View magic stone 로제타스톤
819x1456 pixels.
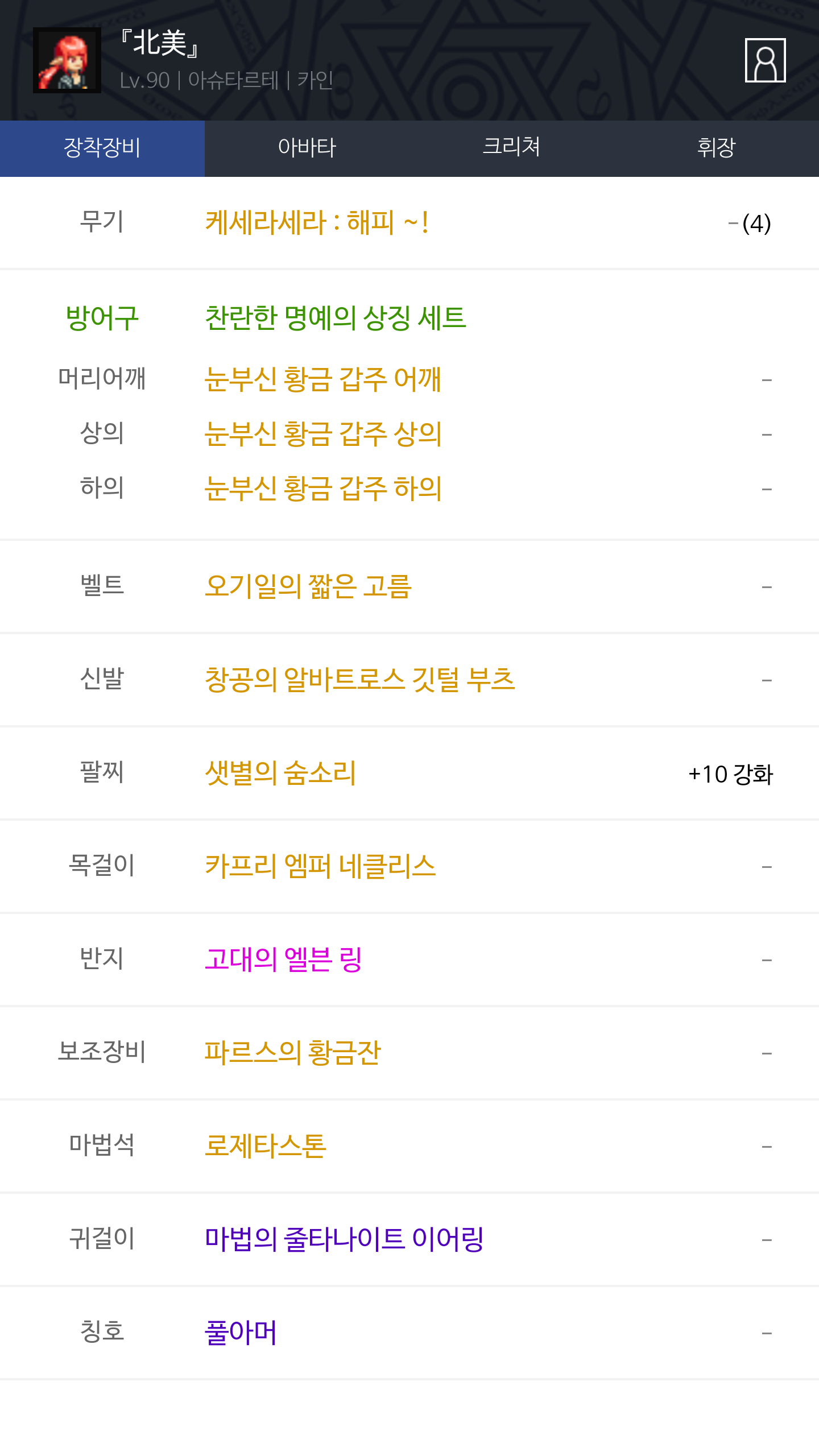tap(266, 1146)
